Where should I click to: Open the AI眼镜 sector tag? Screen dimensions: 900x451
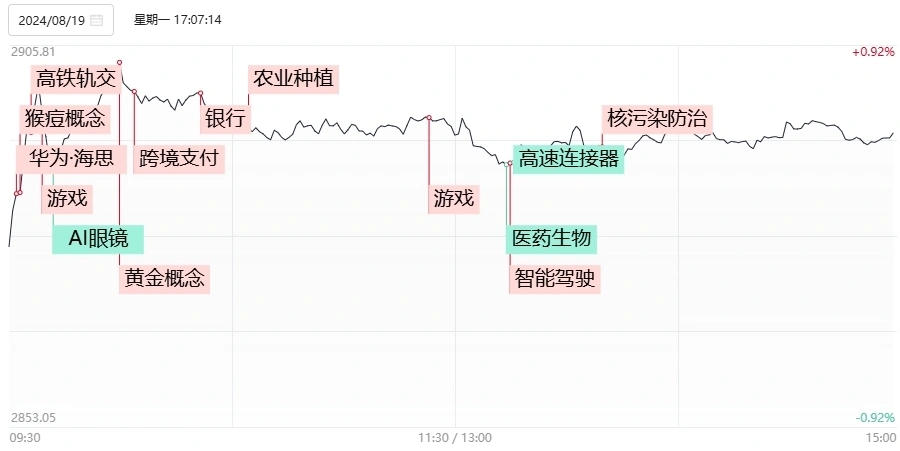98,238
